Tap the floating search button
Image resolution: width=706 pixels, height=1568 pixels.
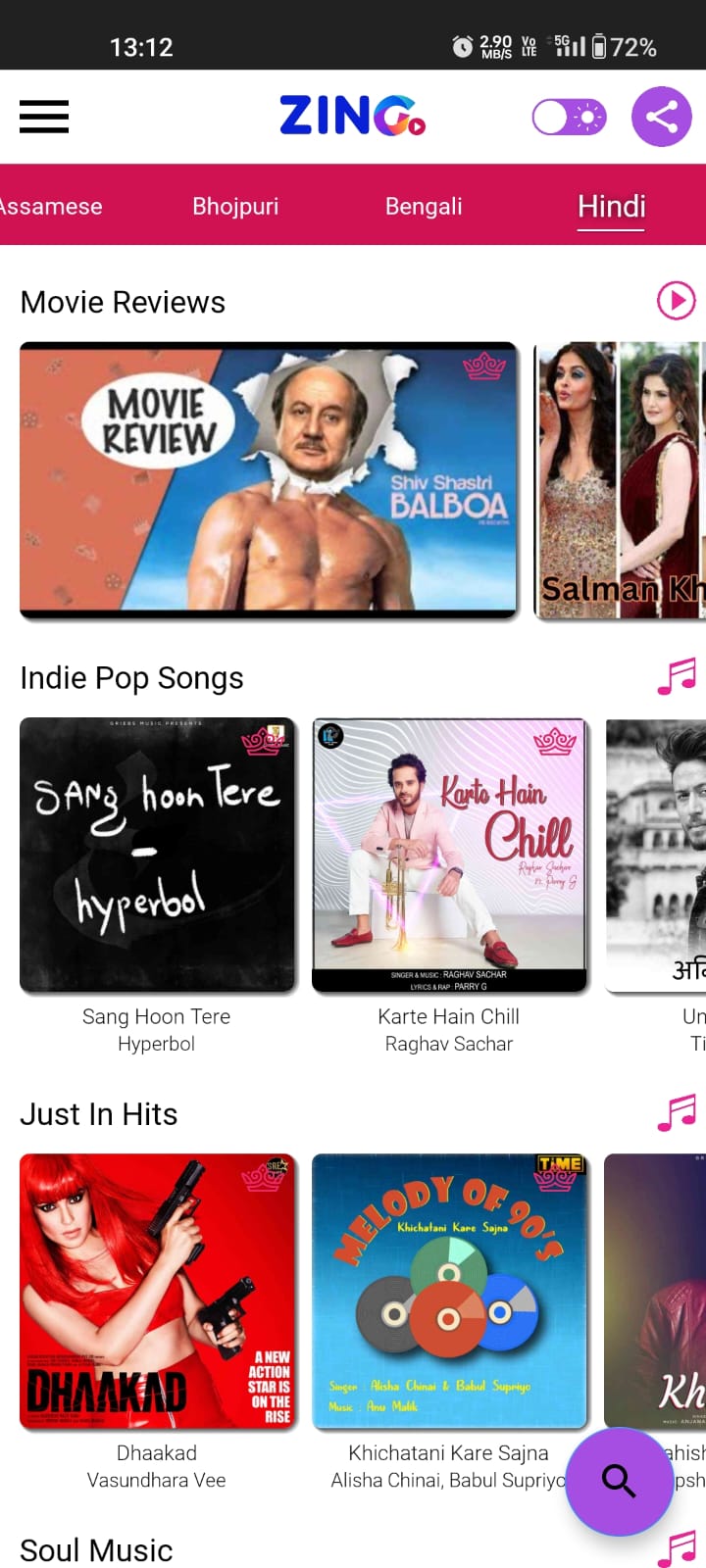[x=619, y=1481]
